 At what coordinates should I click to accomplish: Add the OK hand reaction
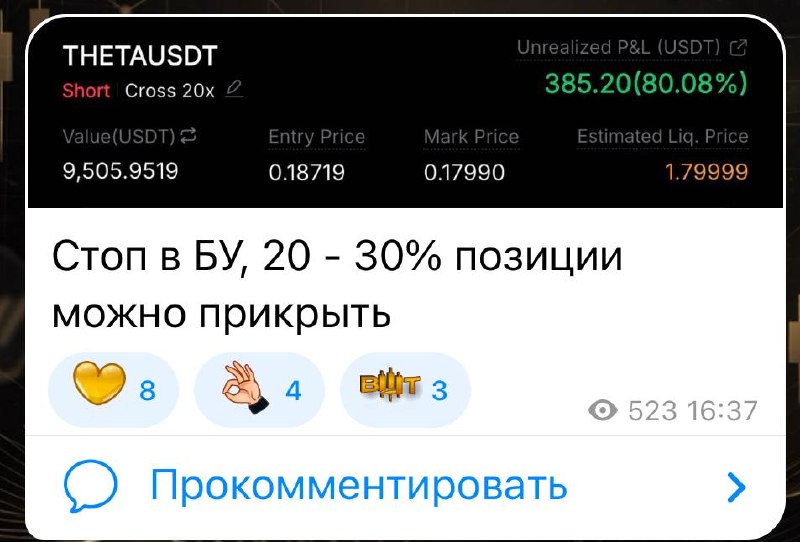click(259, 390)
